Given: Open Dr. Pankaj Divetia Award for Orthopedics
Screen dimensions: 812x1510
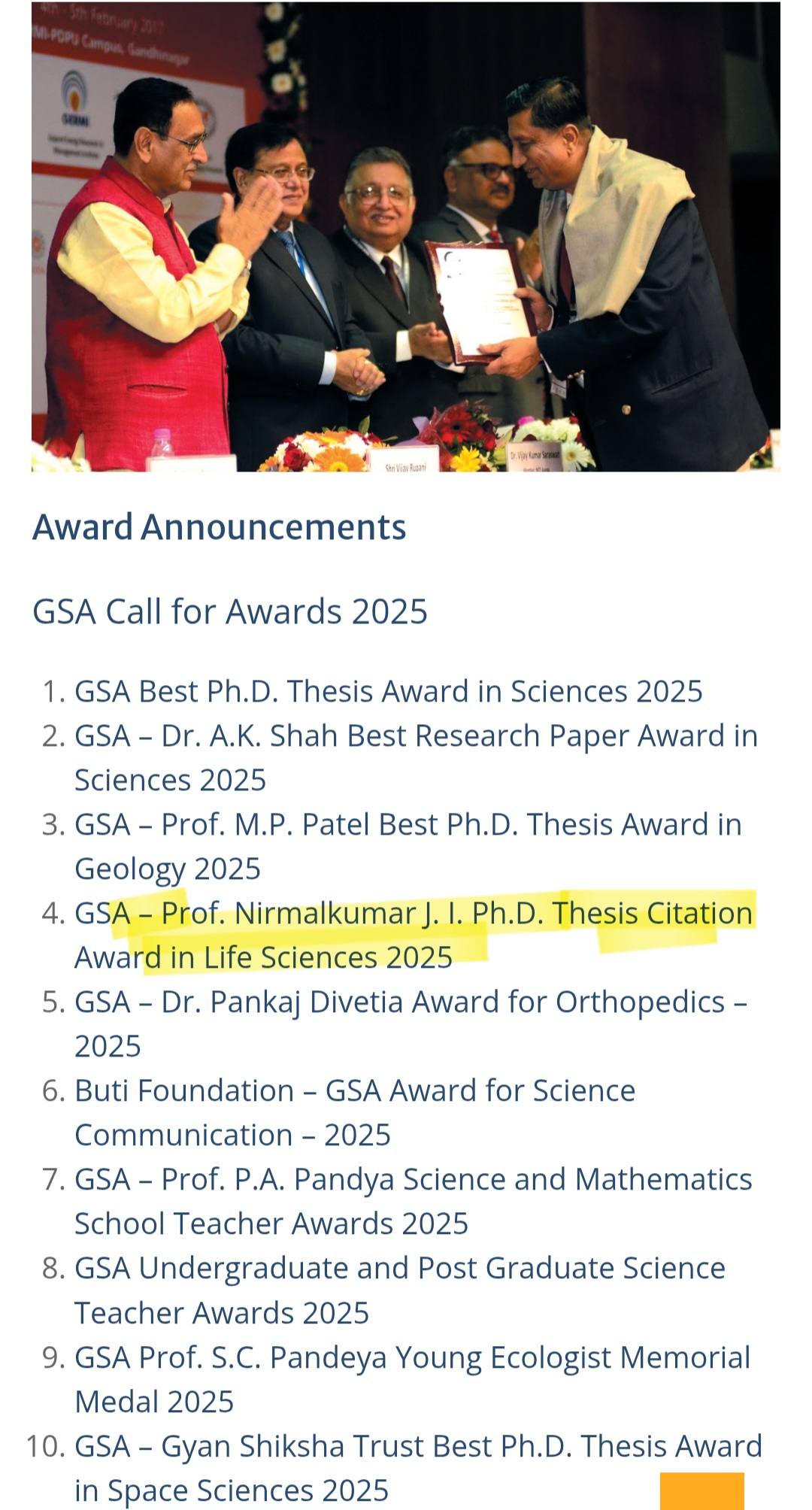Looking at the screenshot, I should tap(410, 1002).
